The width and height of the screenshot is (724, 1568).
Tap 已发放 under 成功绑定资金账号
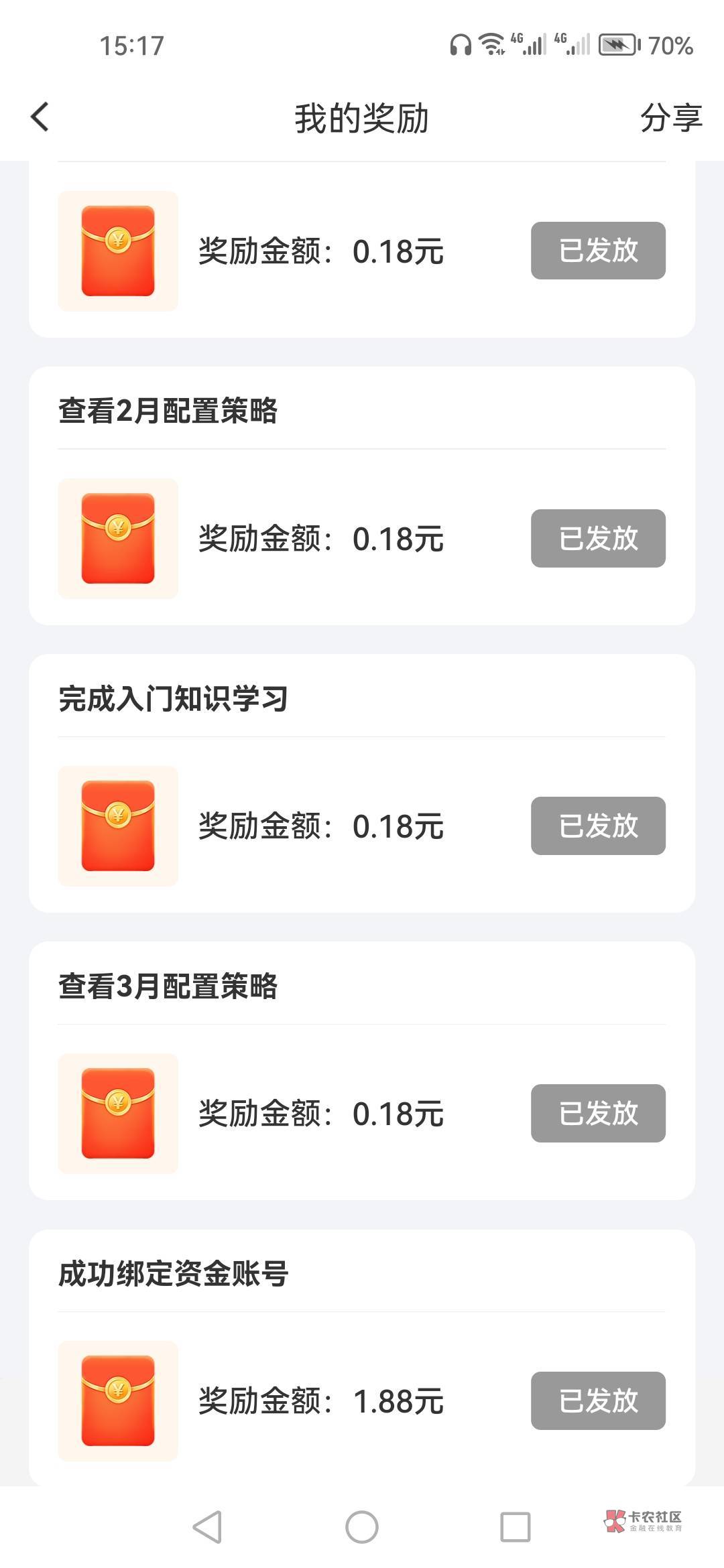click(x=598, y=1400)
